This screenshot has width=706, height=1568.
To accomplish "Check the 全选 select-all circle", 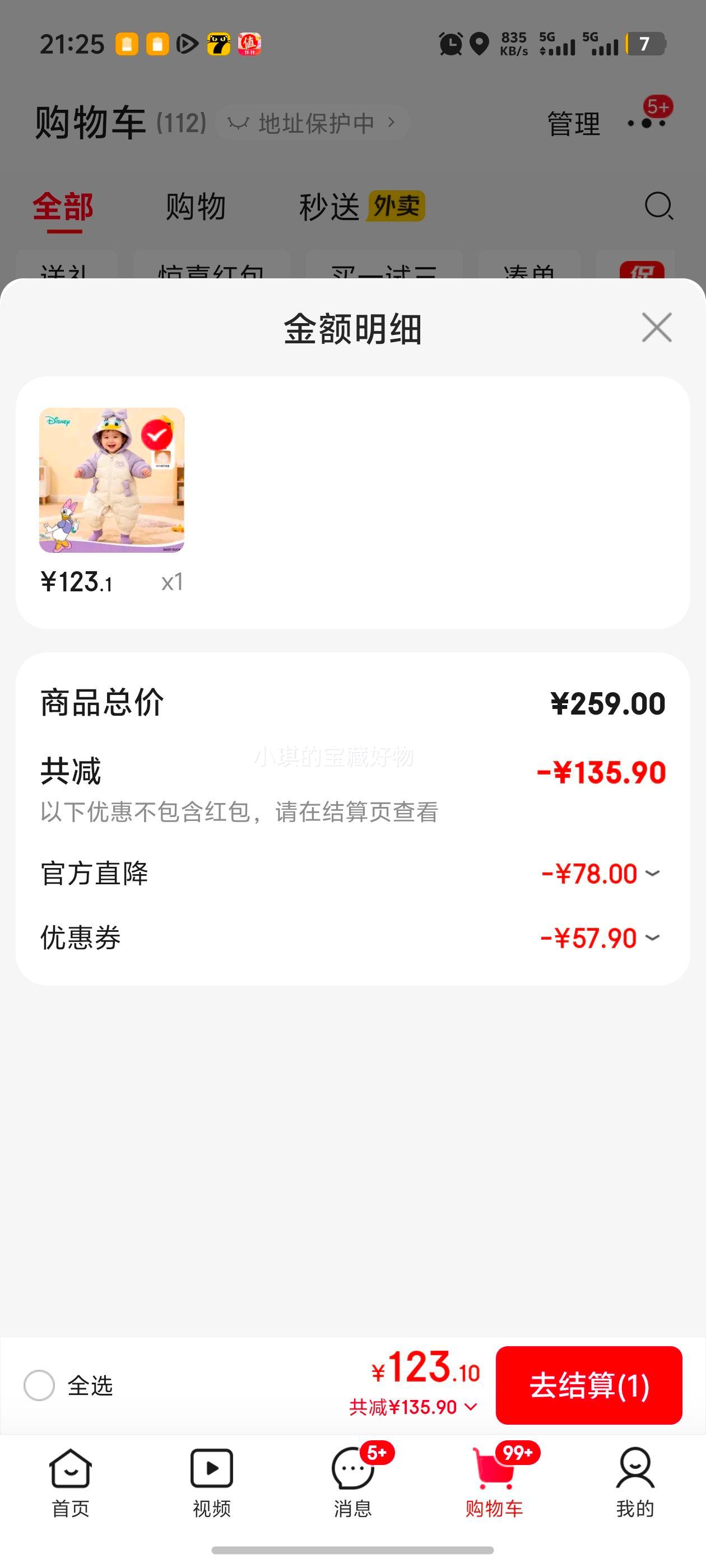I will (40, 1385).
